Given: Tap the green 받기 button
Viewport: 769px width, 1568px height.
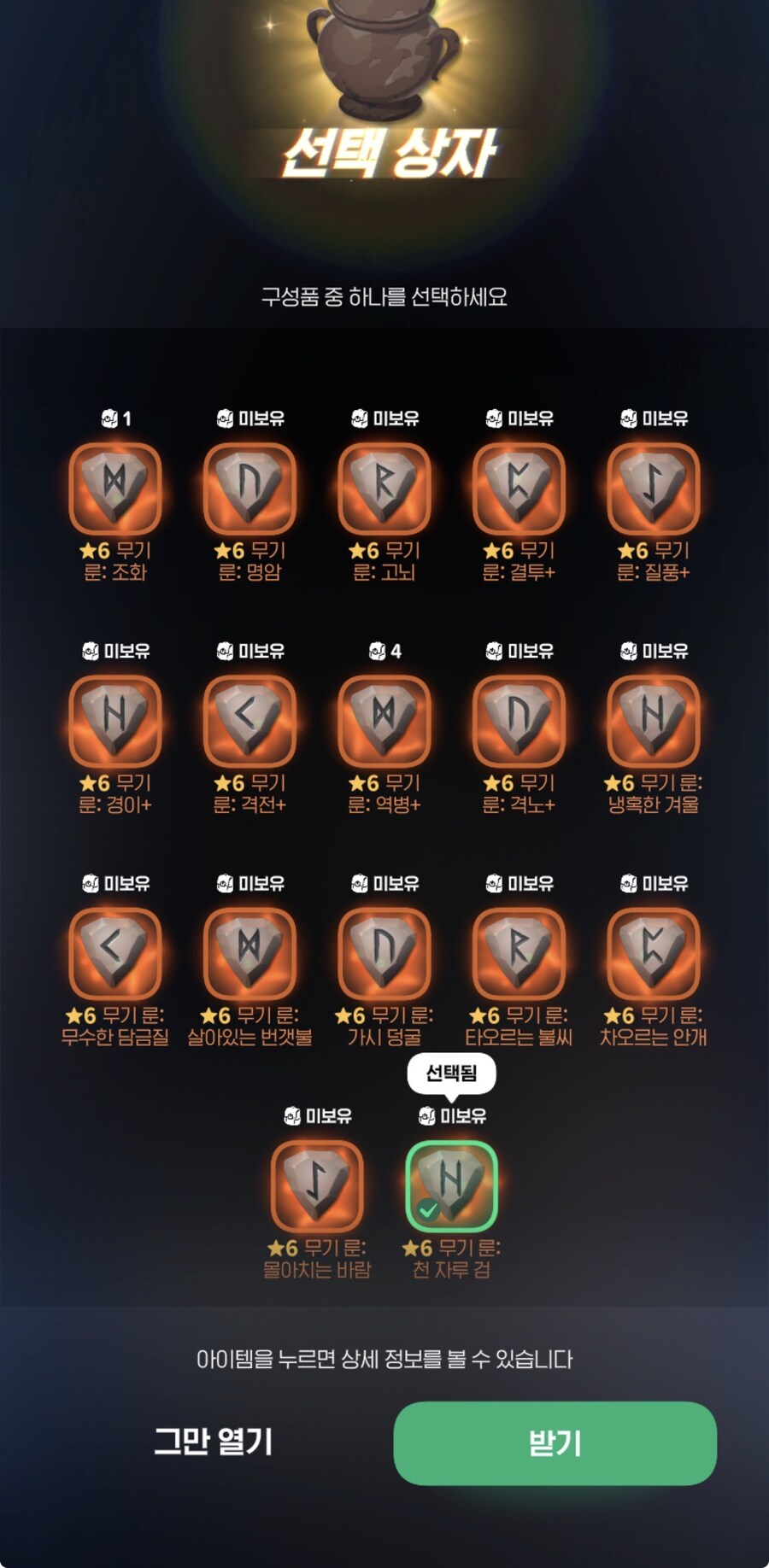Looking at the screenshot, I should 555,1442.
